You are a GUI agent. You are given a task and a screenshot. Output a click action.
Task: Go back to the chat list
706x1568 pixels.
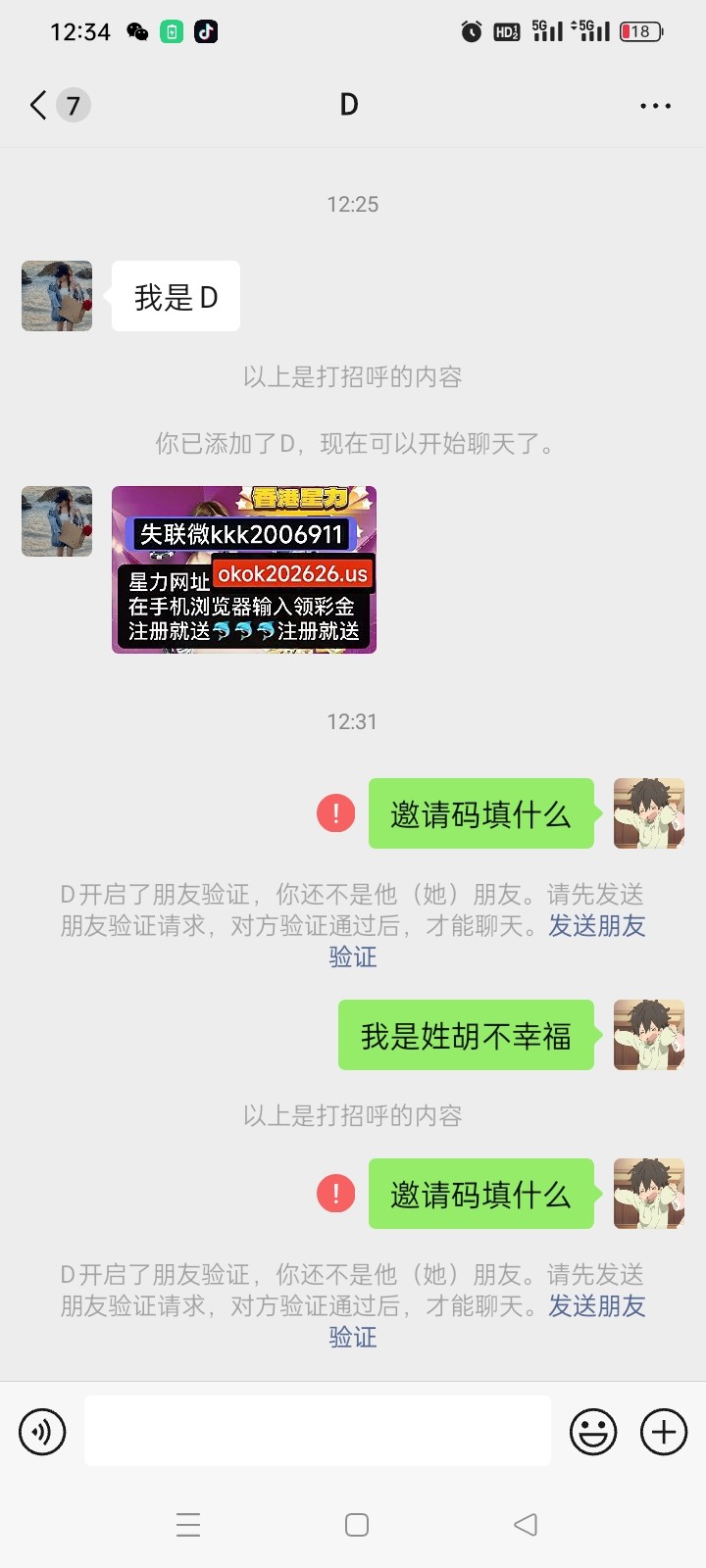point(39,105)
